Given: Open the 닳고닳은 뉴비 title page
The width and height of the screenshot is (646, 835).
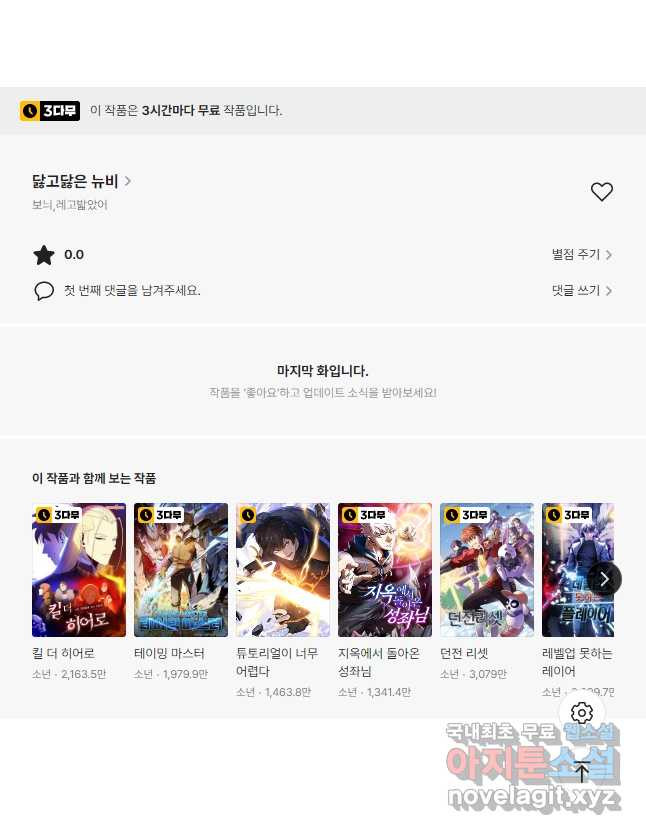Looking at the screenshot, I should 81,181.
